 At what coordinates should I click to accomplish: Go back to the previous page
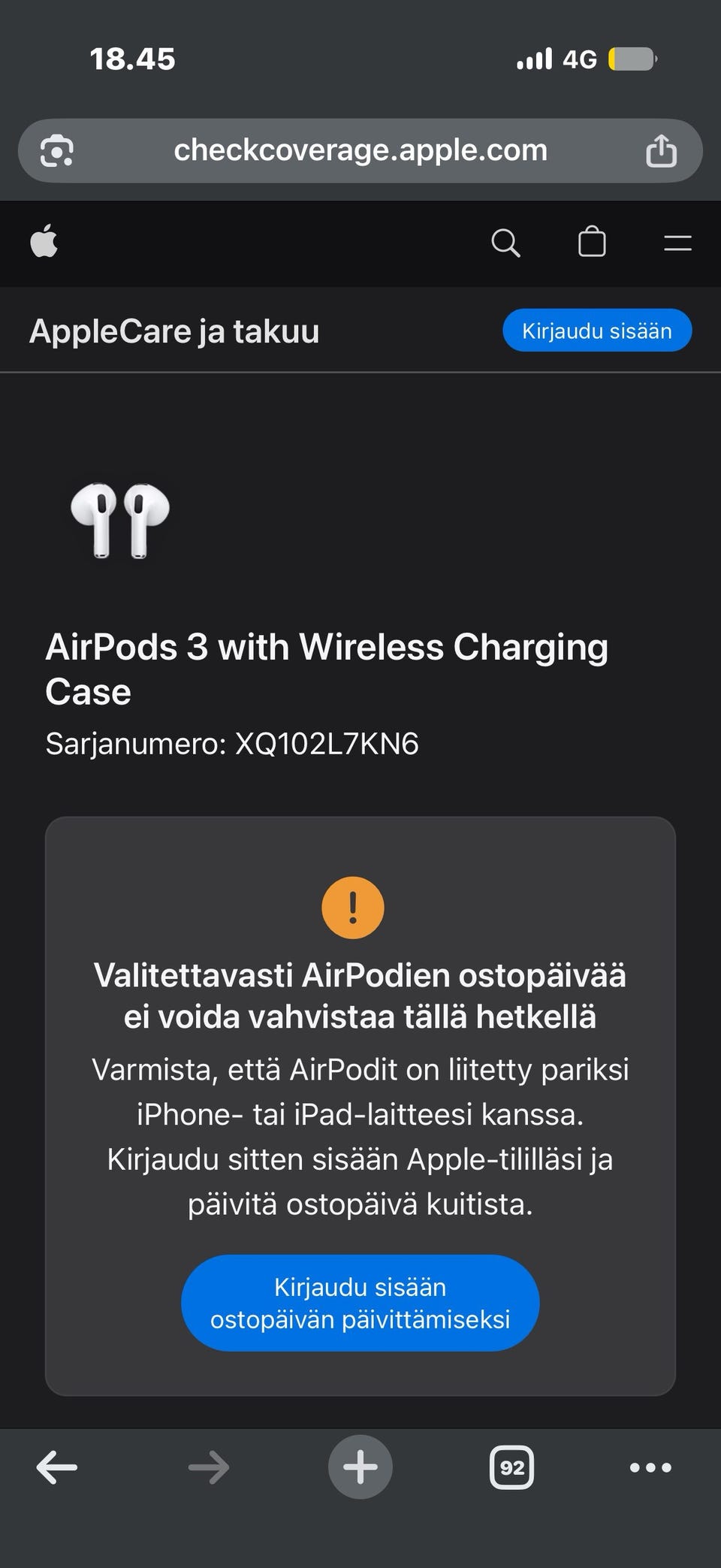pyautogui.click(x=57, y=1467)
